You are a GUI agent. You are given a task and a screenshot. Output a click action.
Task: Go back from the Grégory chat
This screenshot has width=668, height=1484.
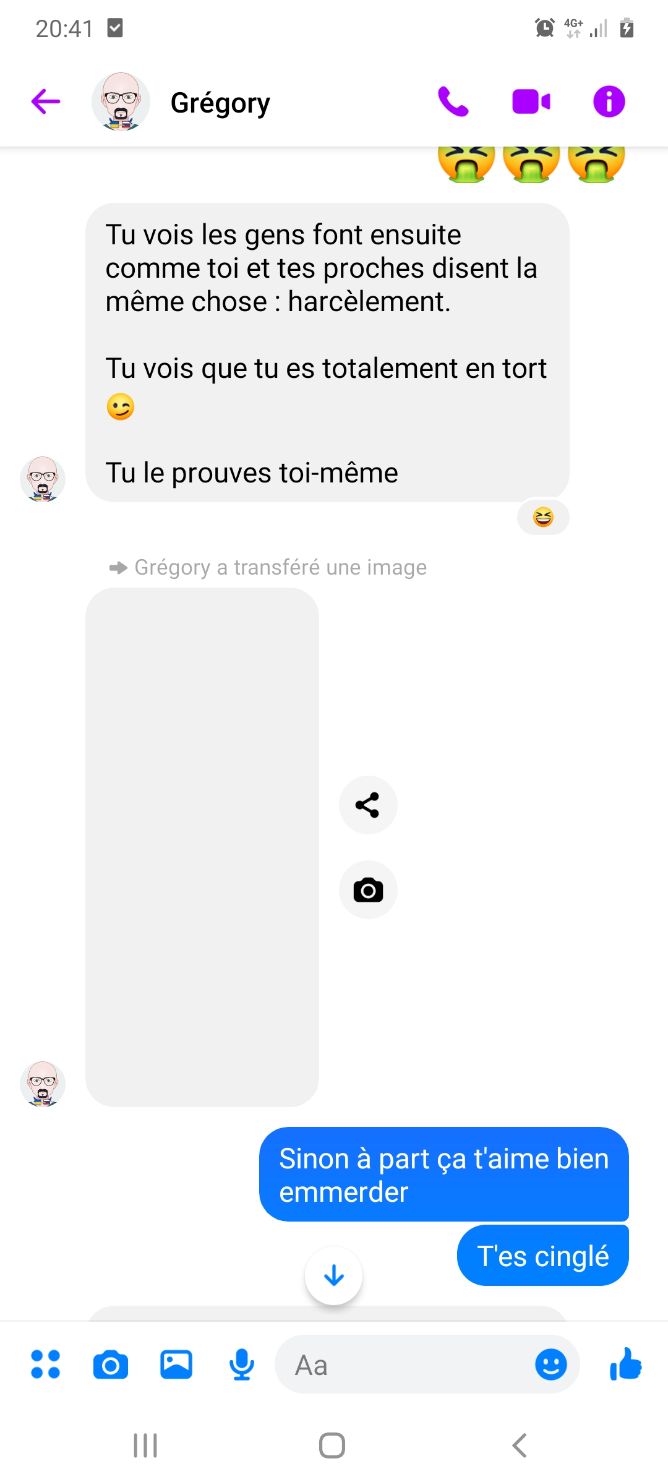46,101
